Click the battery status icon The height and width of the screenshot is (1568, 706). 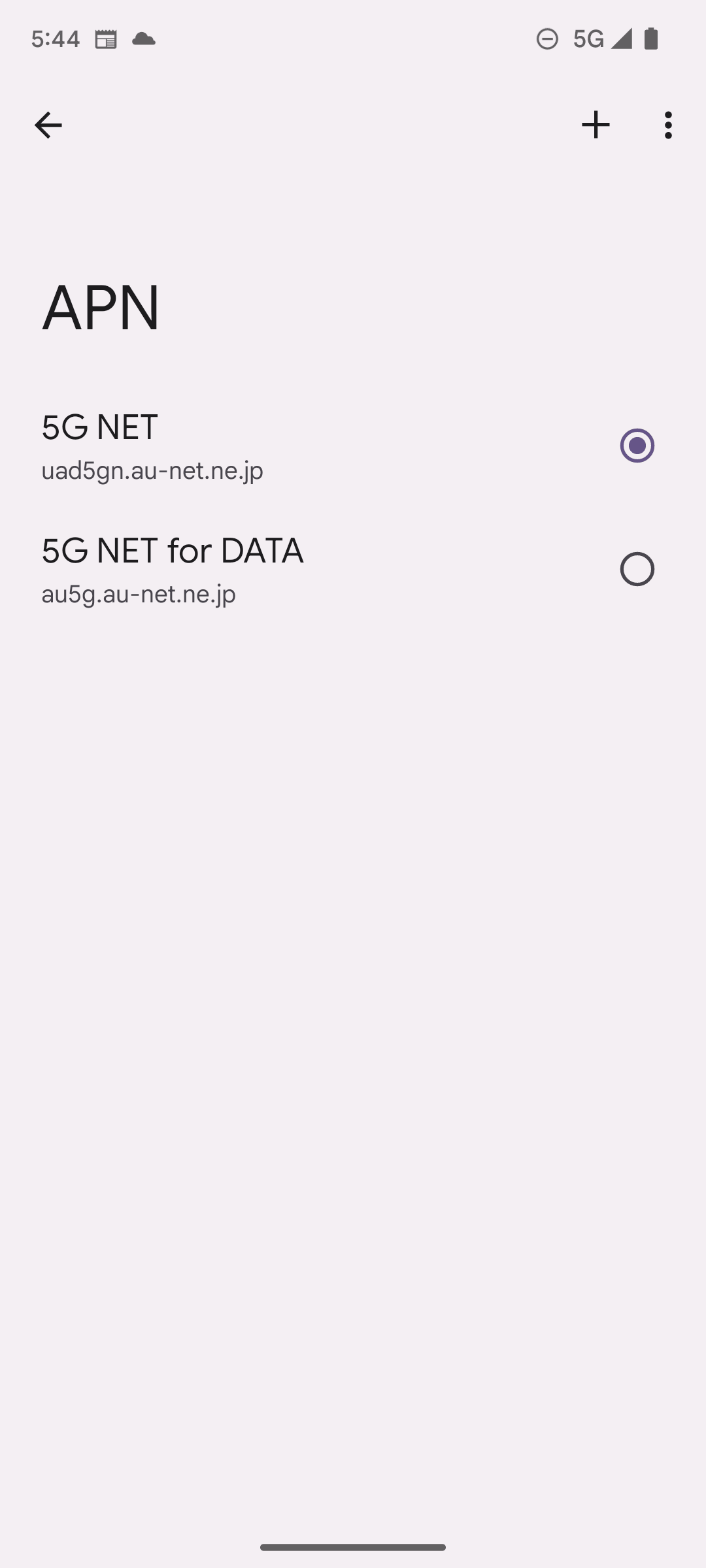(652, 39)
